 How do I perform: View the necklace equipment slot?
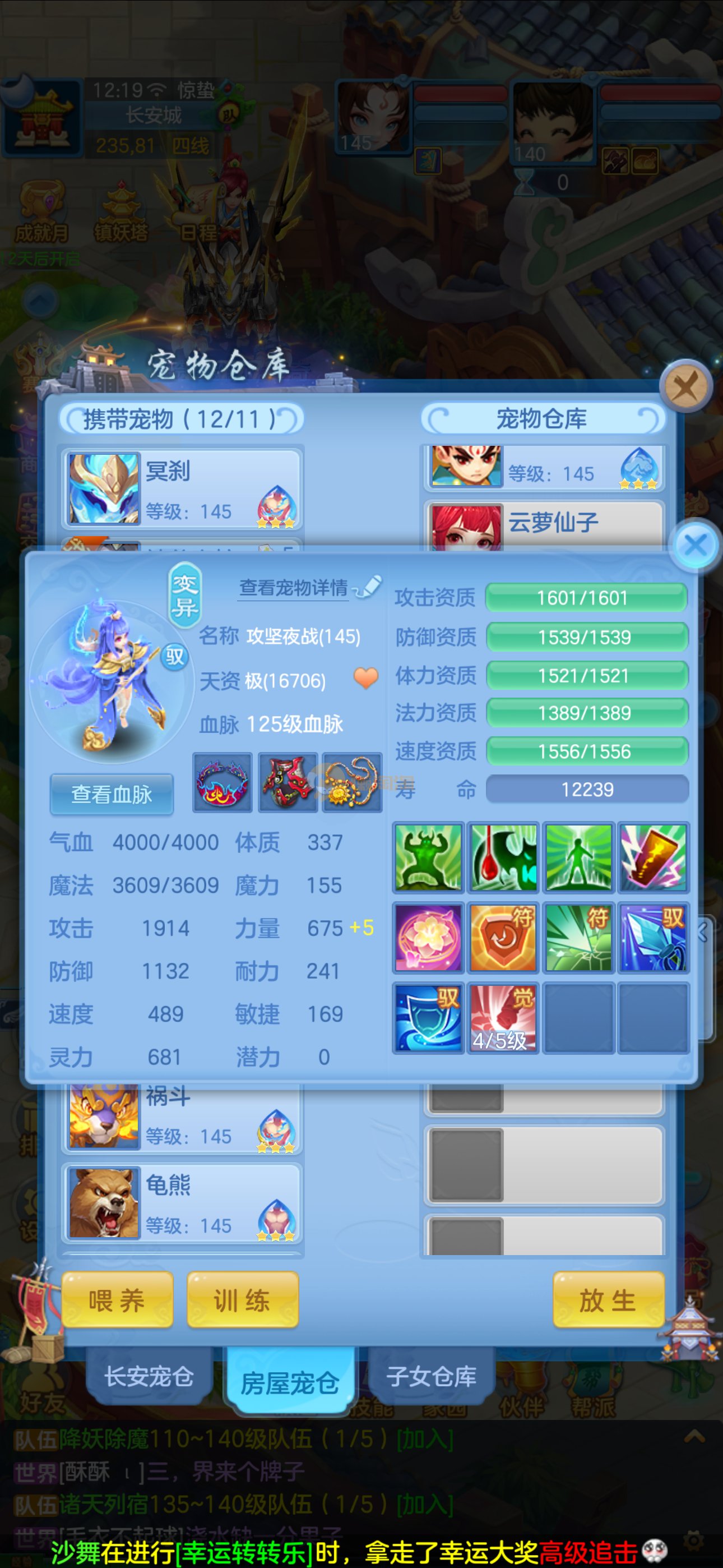(353, 782)
